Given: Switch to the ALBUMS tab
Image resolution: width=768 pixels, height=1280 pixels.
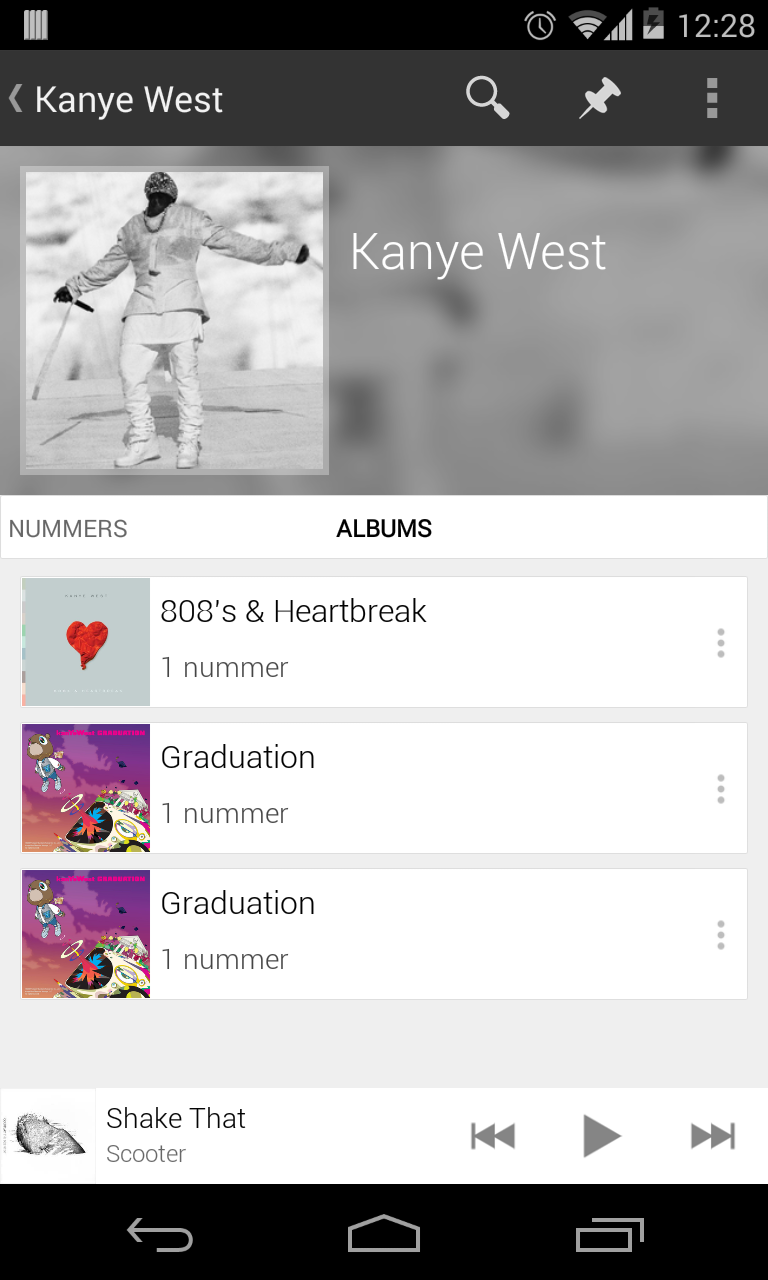Looking at the screenshot, I should click(384, 528).
